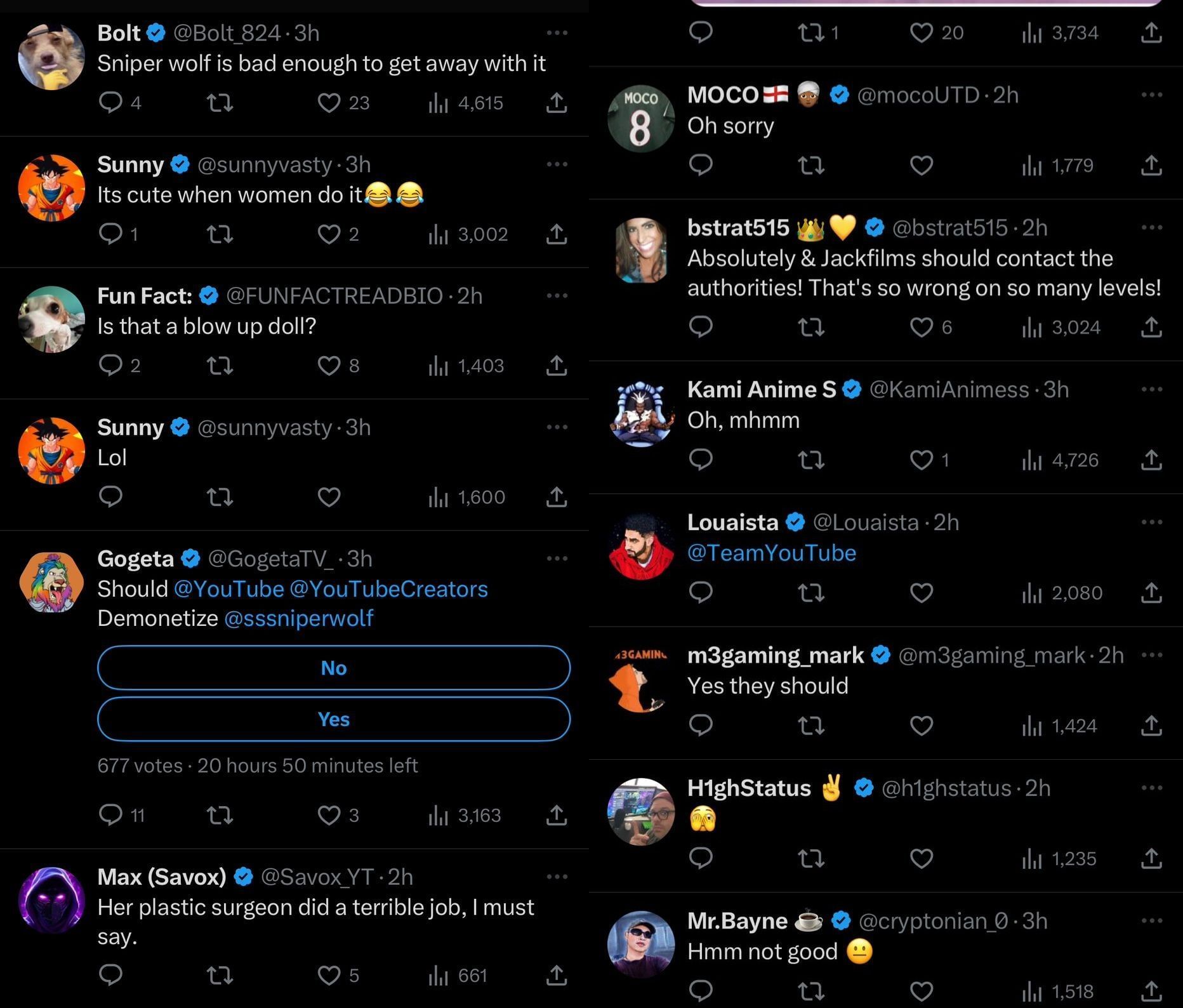Repost Fun Fact's blow up doll tweet
Screen dimensions: 1183x1008
point(220,366)
